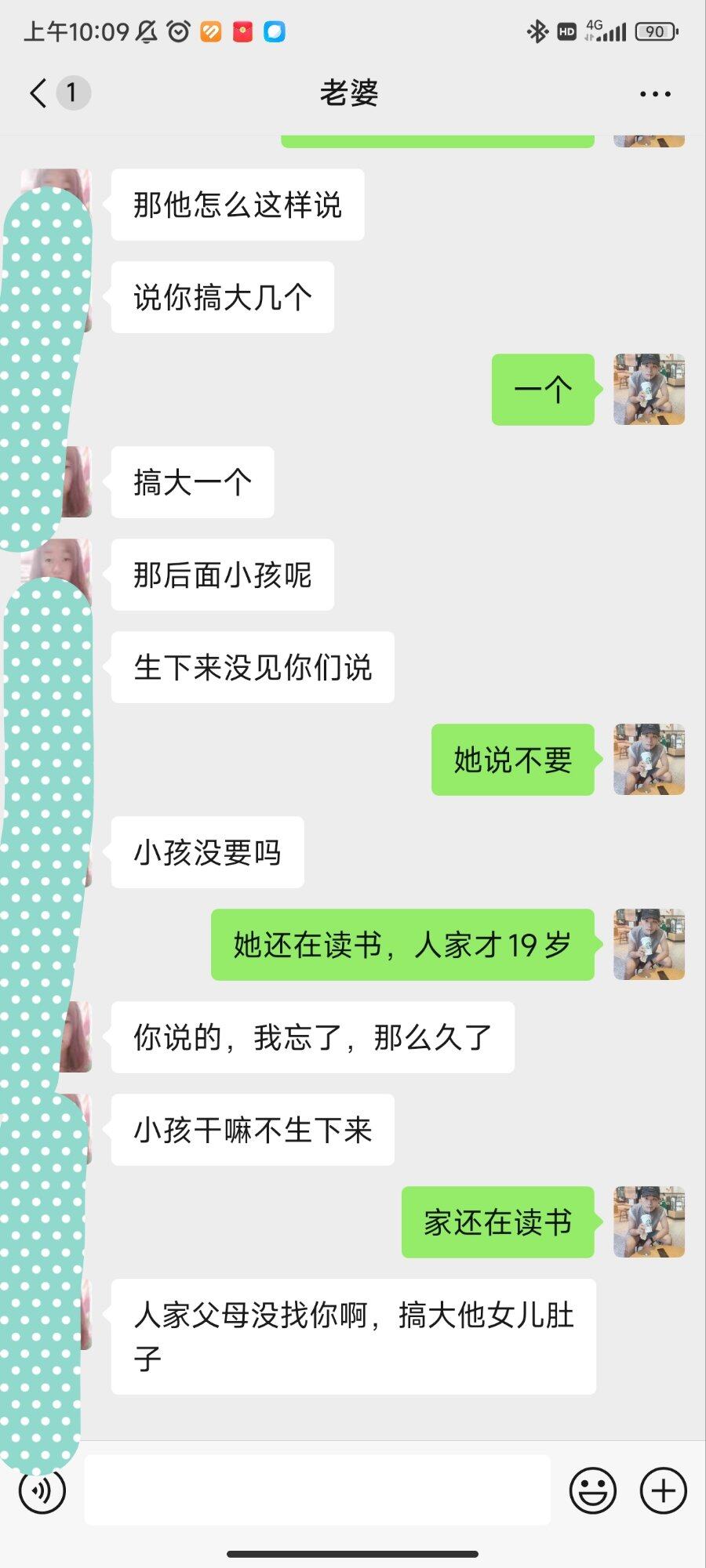
Task: Open the three-dot chat info menu
Action: coord(654,93)
